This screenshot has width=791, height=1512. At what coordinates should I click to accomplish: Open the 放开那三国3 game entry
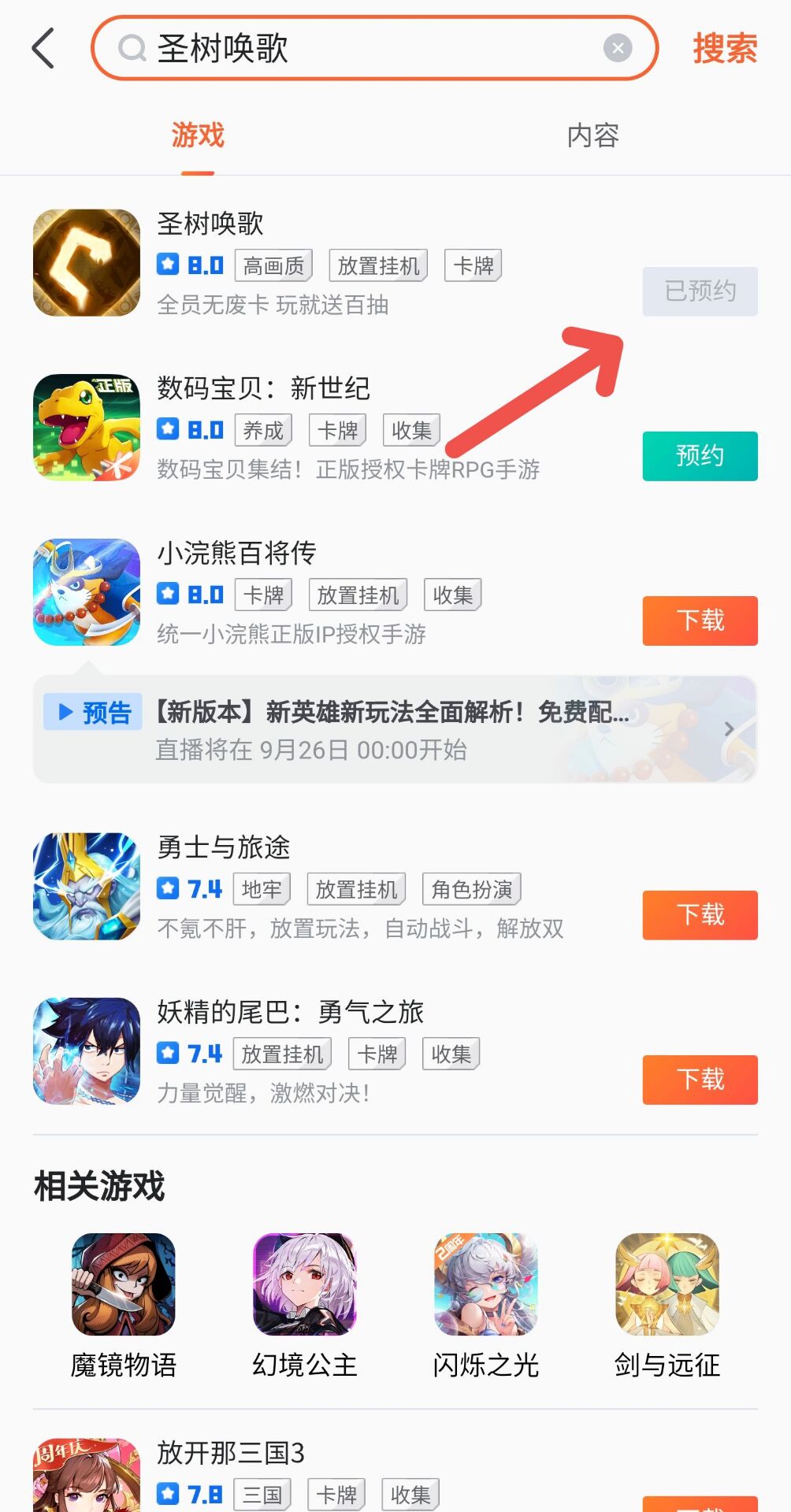tap(230, 1454)
